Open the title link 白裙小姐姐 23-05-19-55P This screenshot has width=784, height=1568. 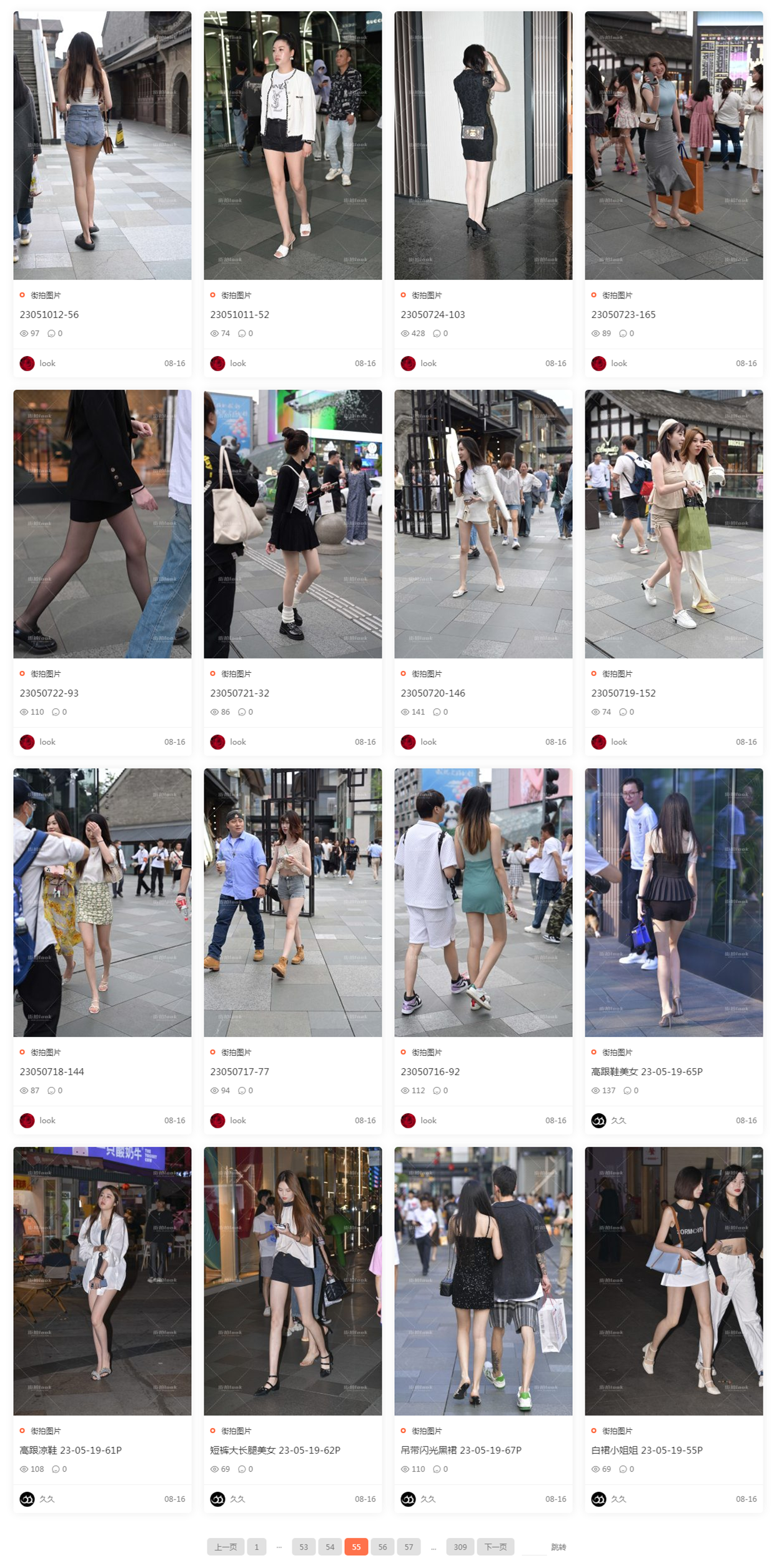pos(646,1450)
